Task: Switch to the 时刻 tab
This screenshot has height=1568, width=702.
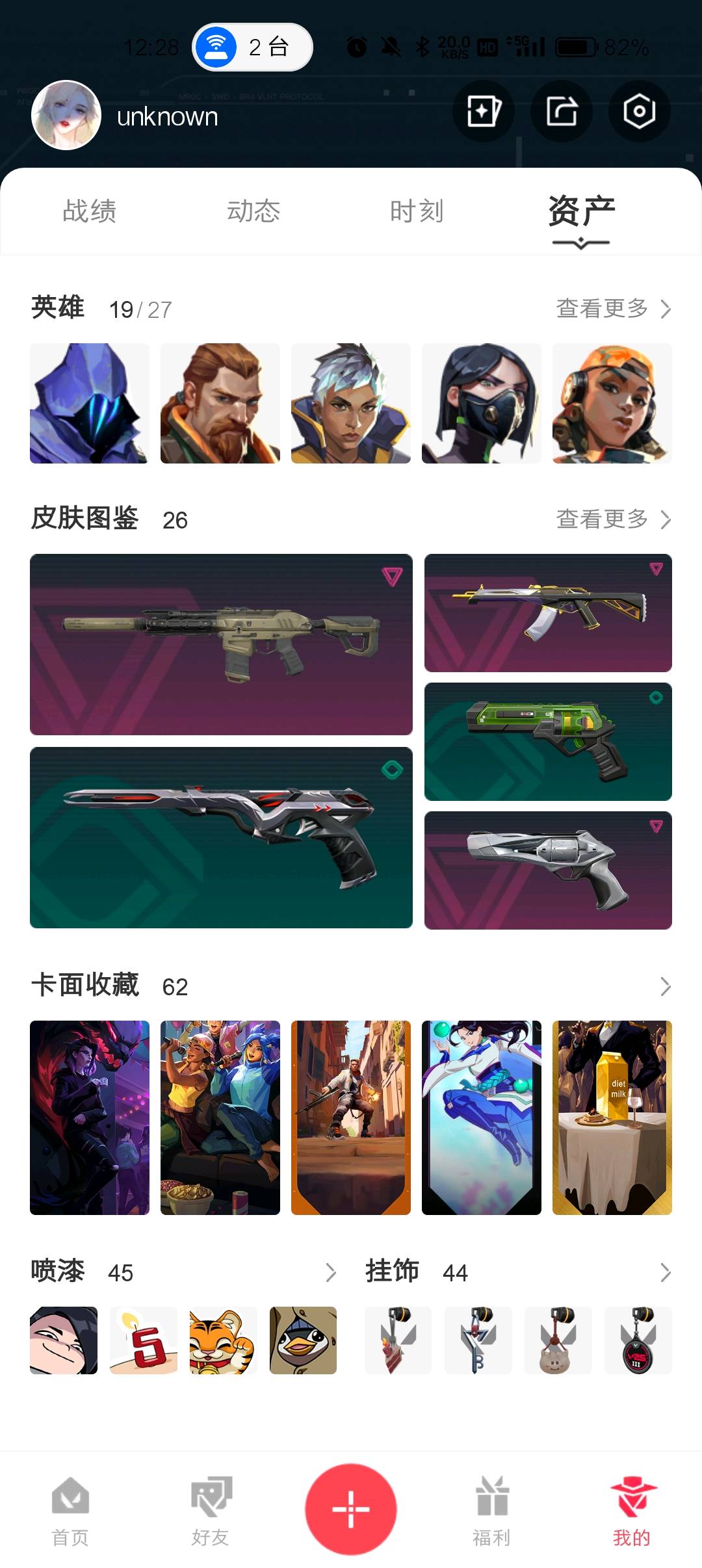Action: click(417, 211)
